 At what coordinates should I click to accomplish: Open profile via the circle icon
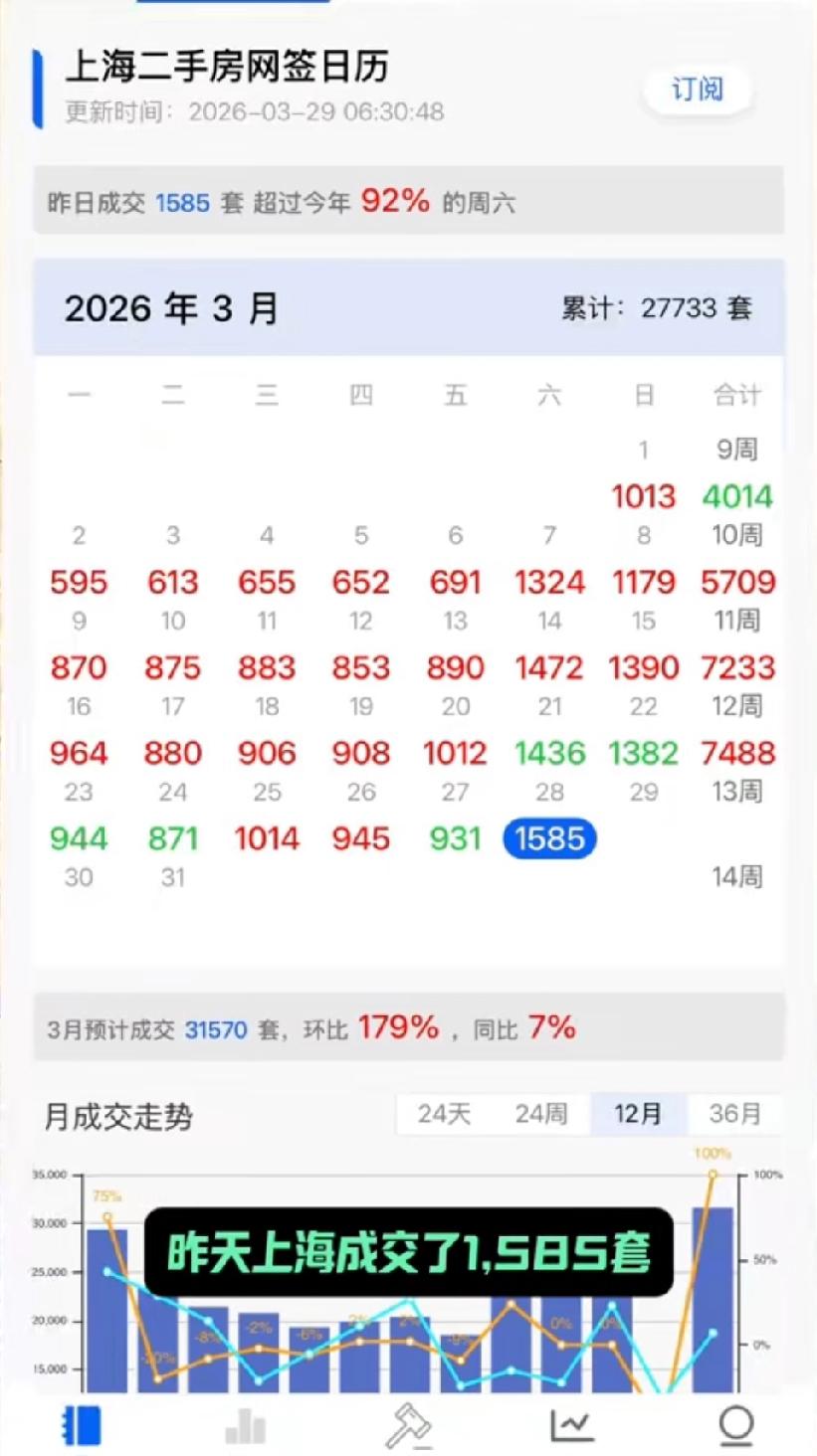tap(734, 1424)
